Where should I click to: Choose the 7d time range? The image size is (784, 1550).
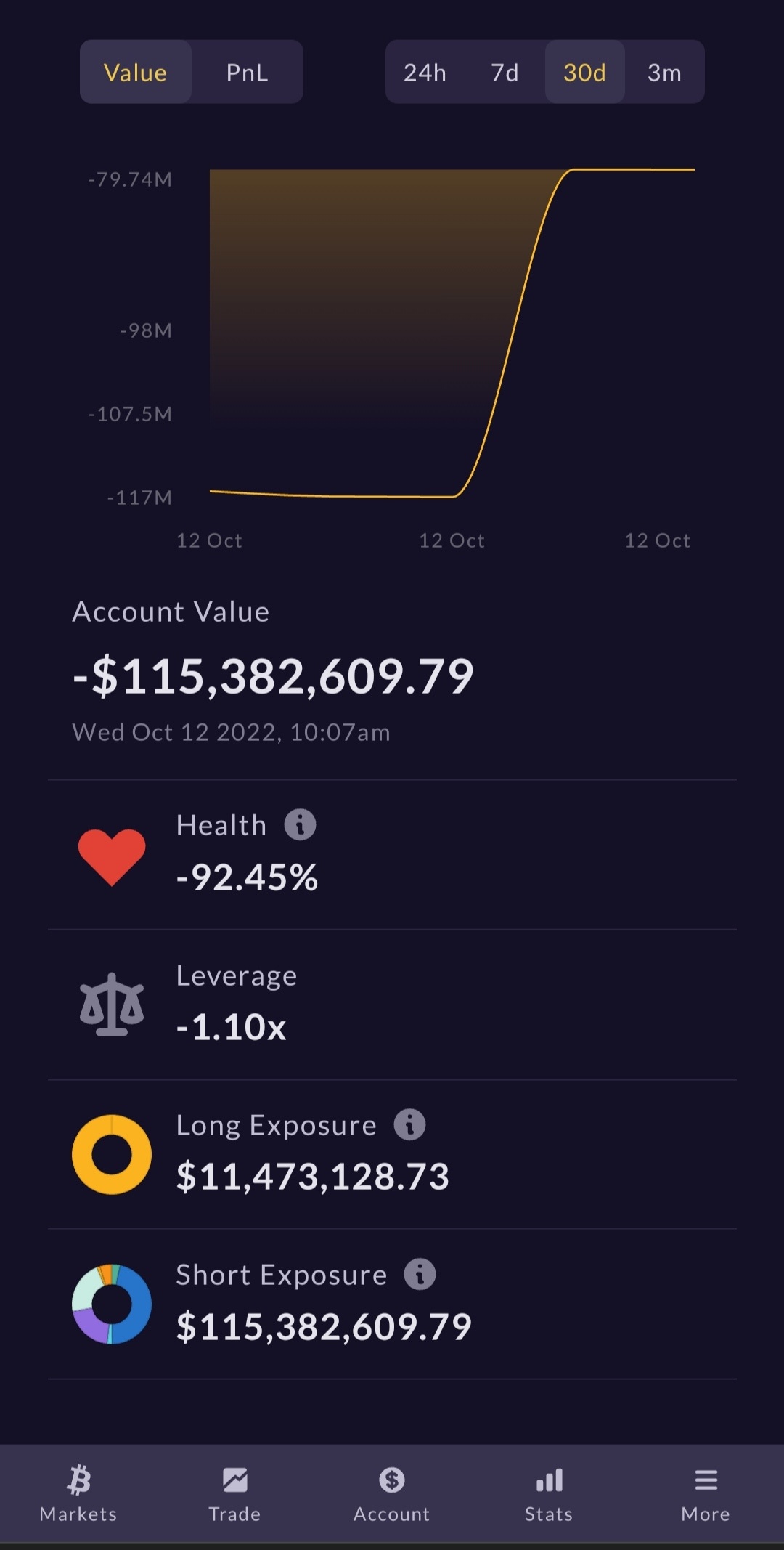pyautogui.click(x=505, y=72)
